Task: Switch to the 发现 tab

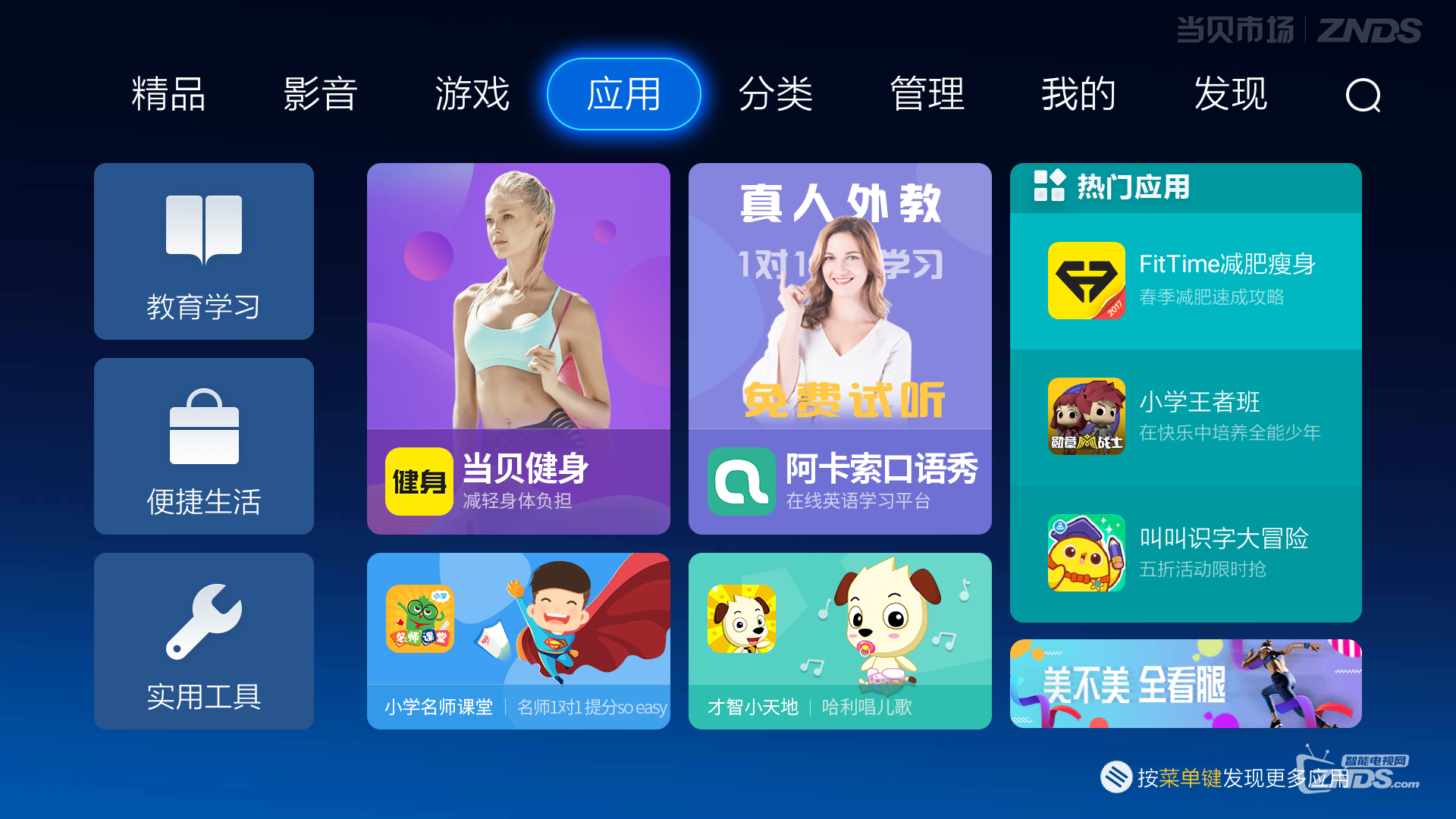Action: coord(1230,95)
